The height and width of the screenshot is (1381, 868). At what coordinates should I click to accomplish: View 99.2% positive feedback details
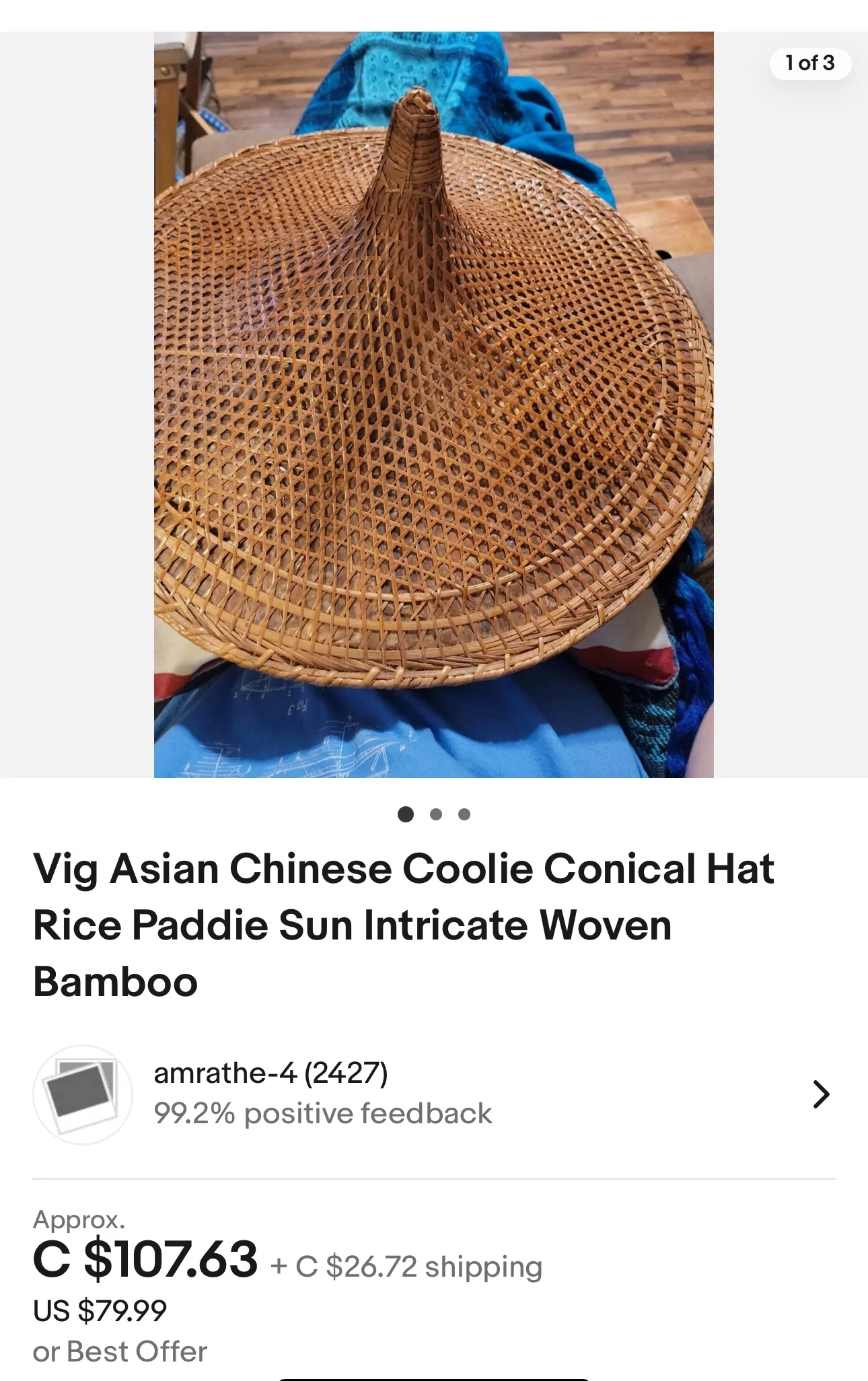pyautogui.click(x=324, y=1114)
